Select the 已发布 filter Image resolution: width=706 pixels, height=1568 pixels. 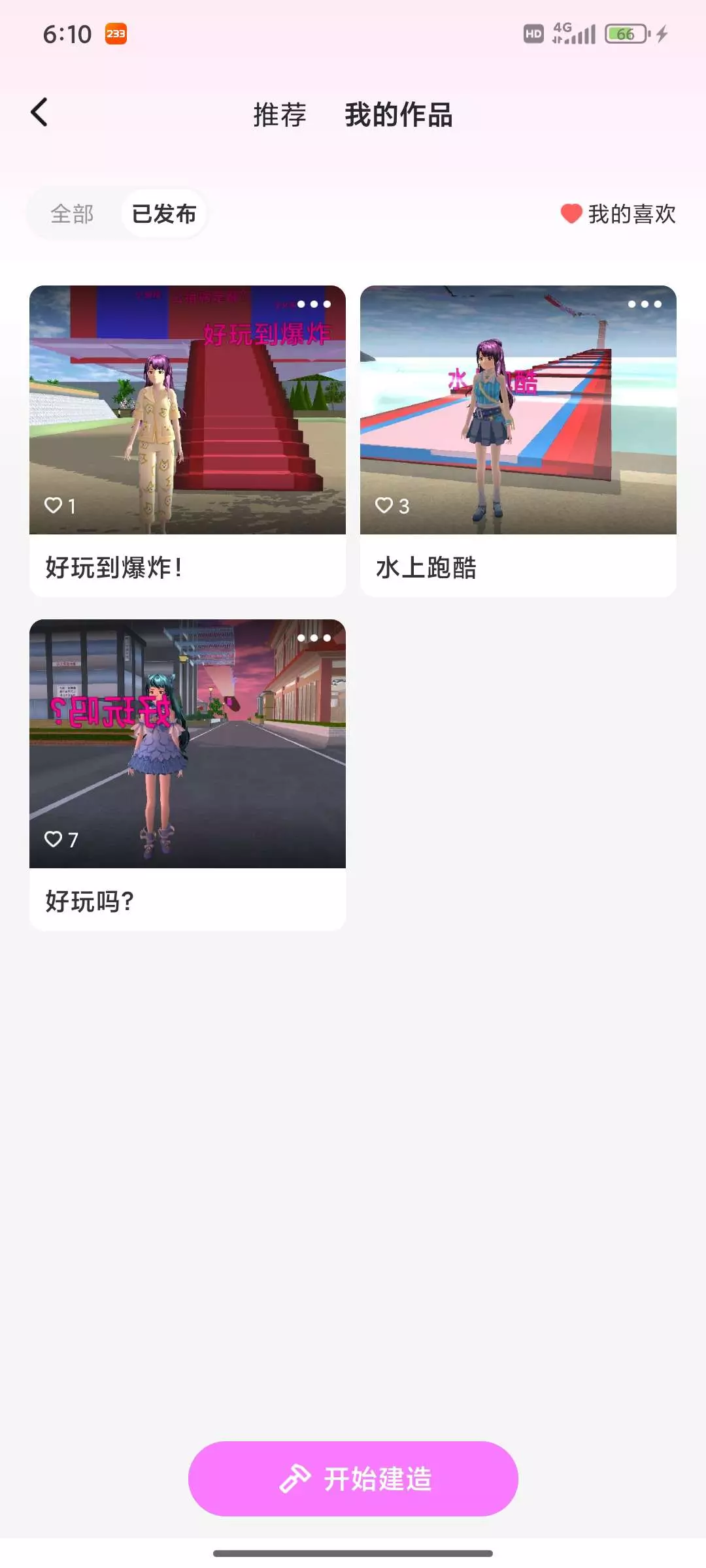click(164, 214)
